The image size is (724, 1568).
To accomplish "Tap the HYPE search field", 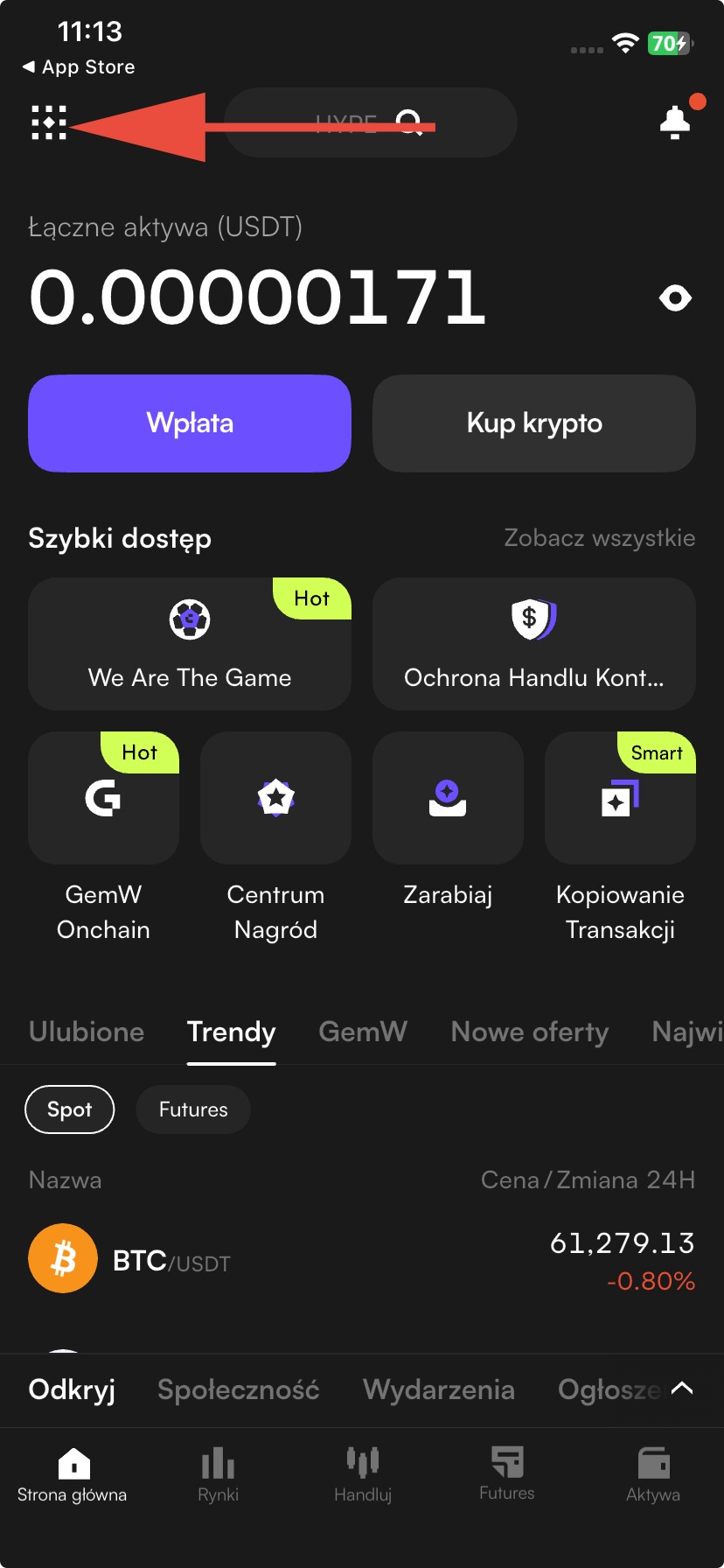I will pos(371,122).
